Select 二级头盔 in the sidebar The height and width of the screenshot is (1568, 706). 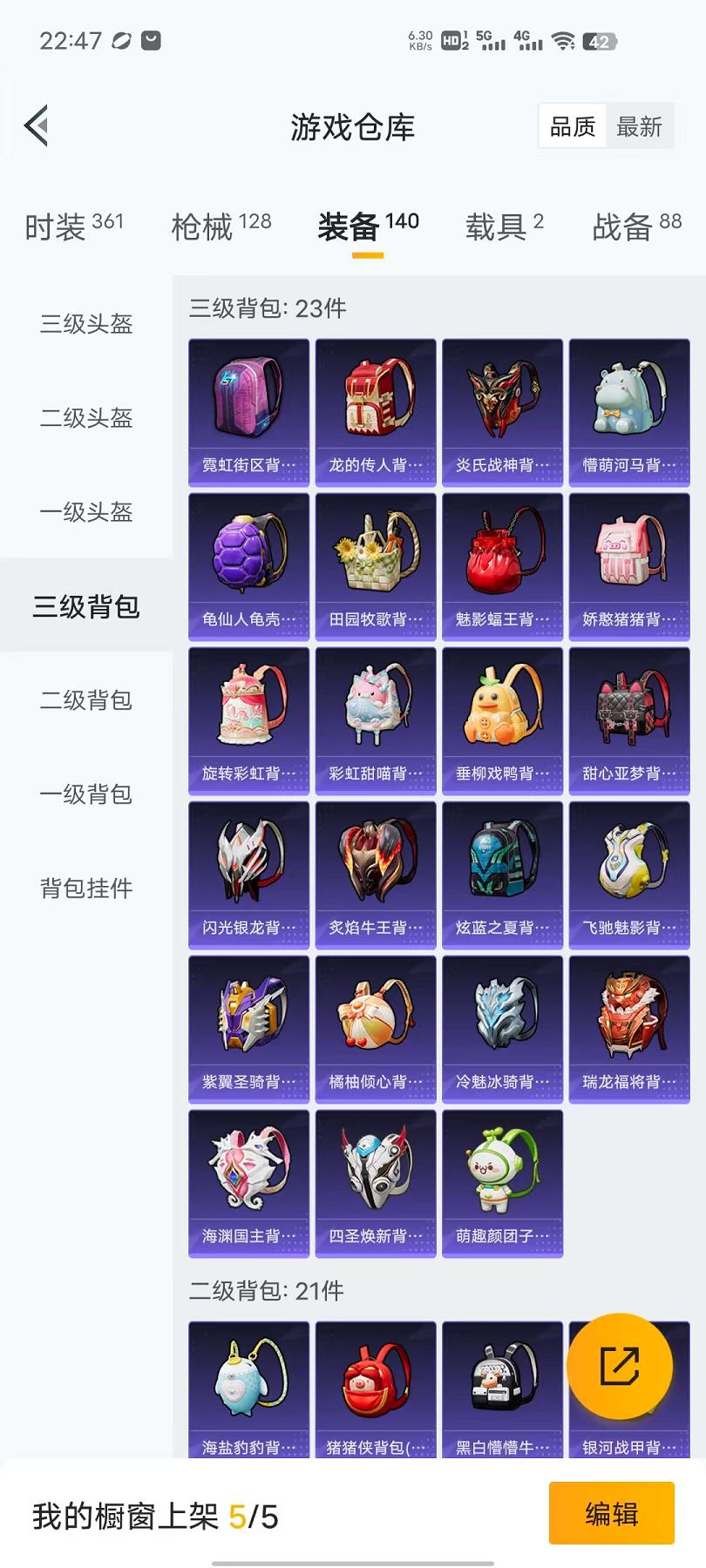(x=86, y=418)
